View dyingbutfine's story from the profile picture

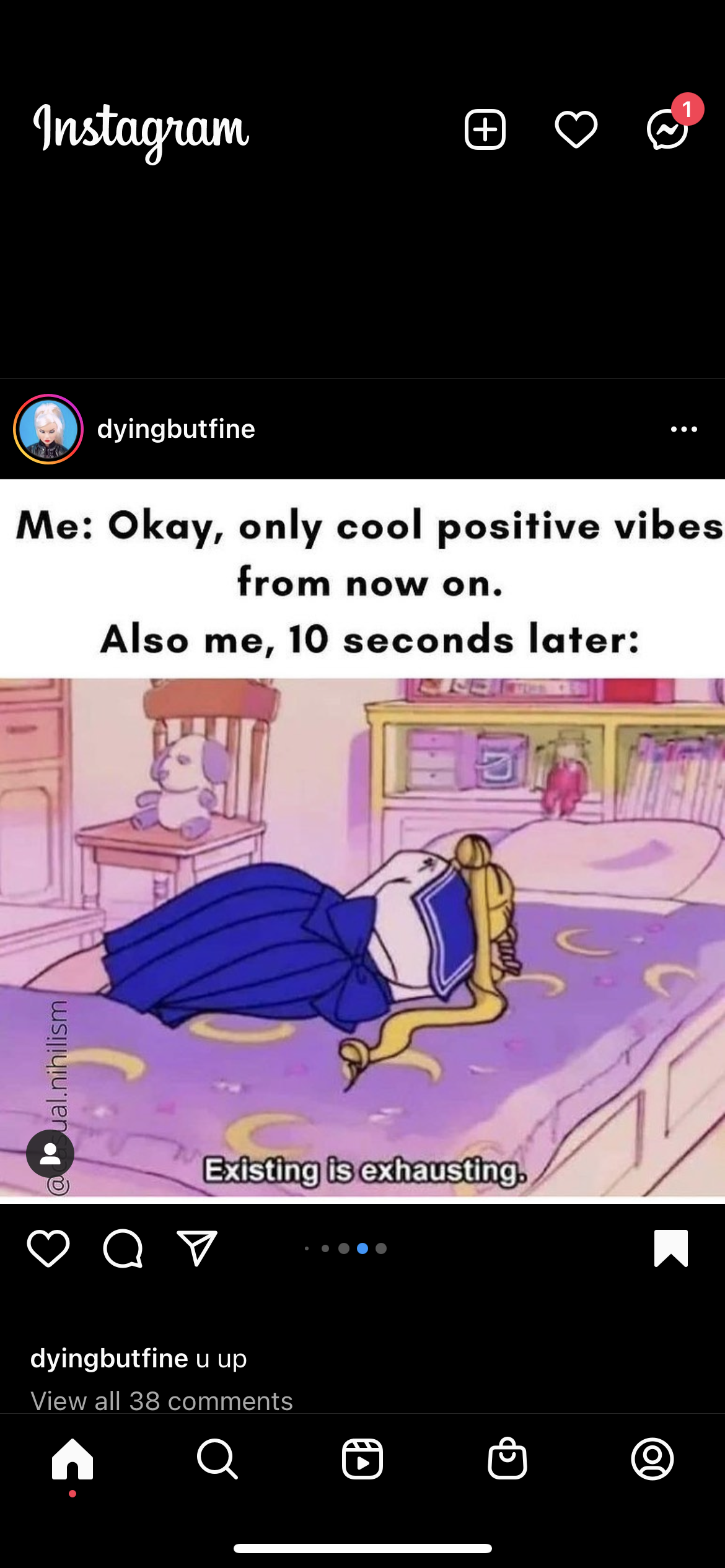point(48,429)
